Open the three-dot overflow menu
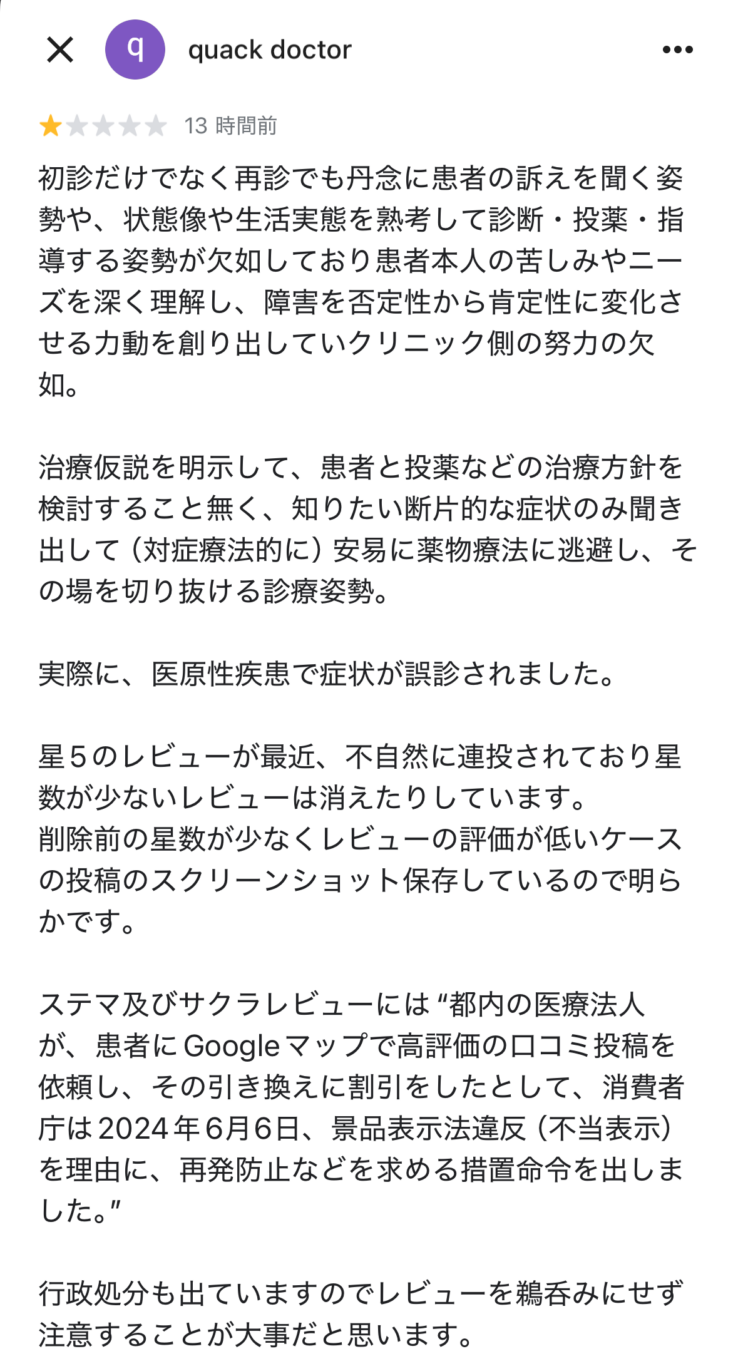The height and width of the screenshot is (1362, 730). [677, 50]
